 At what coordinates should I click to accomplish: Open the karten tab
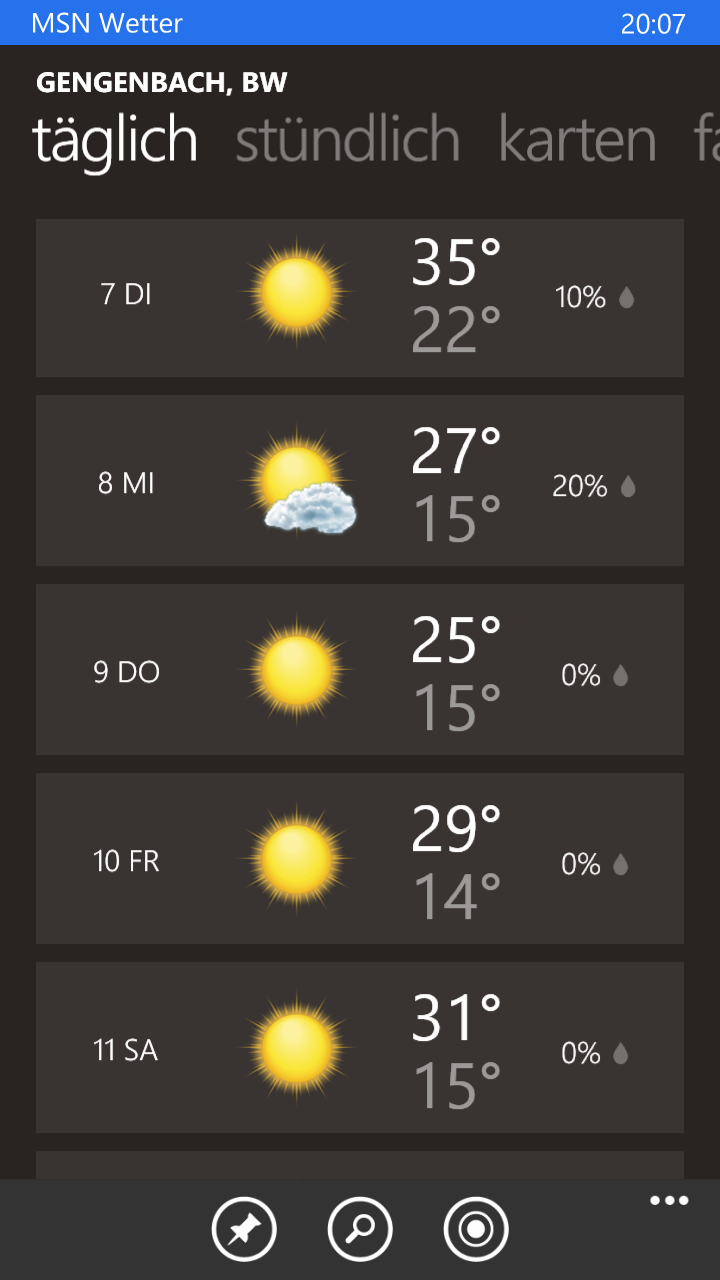tap(577, 140)
